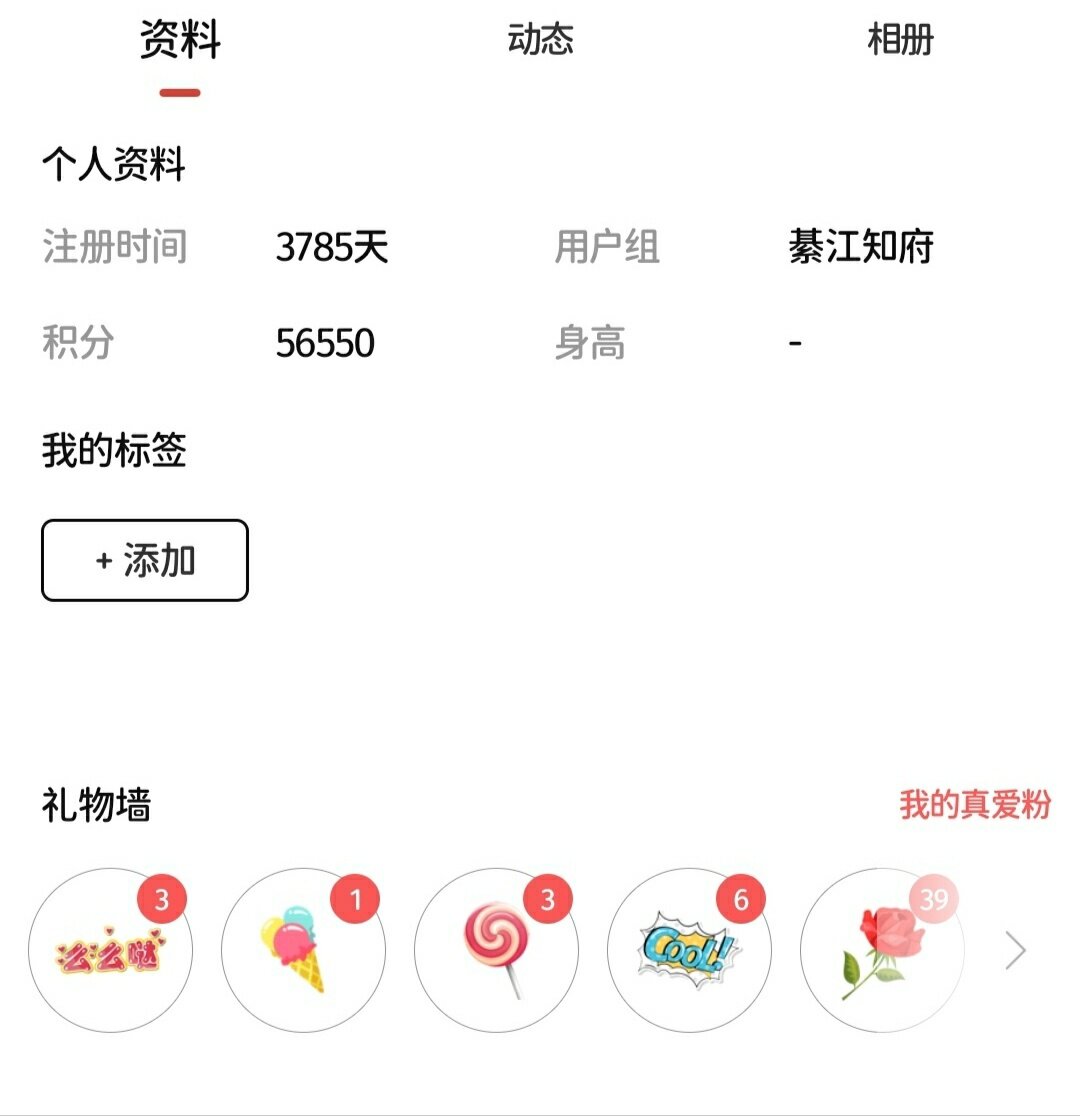Screen dimensions: 1080x1116
Task: Tap the + 添加 tag button
Action: coord(145,560)
